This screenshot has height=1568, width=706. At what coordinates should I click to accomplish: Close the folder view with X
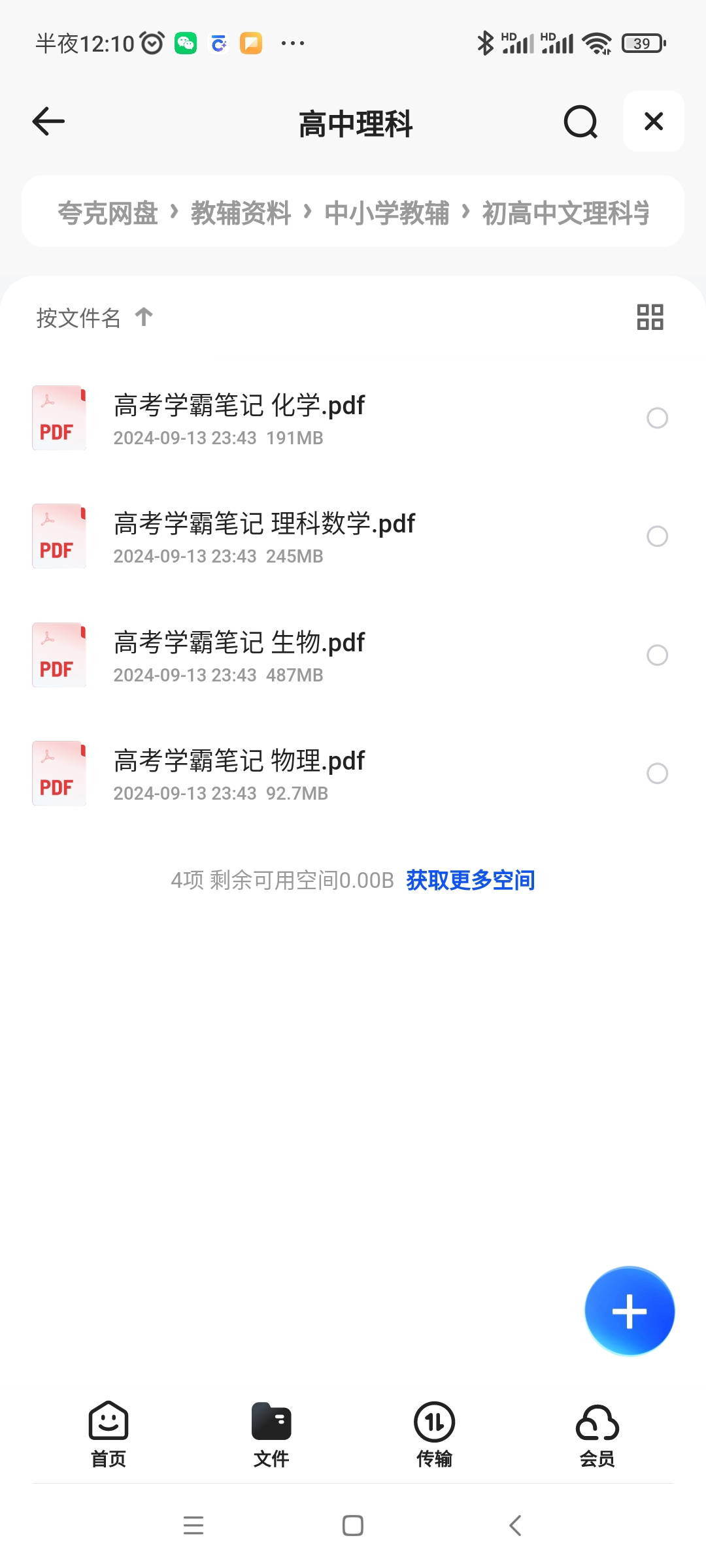coord(654,122)
